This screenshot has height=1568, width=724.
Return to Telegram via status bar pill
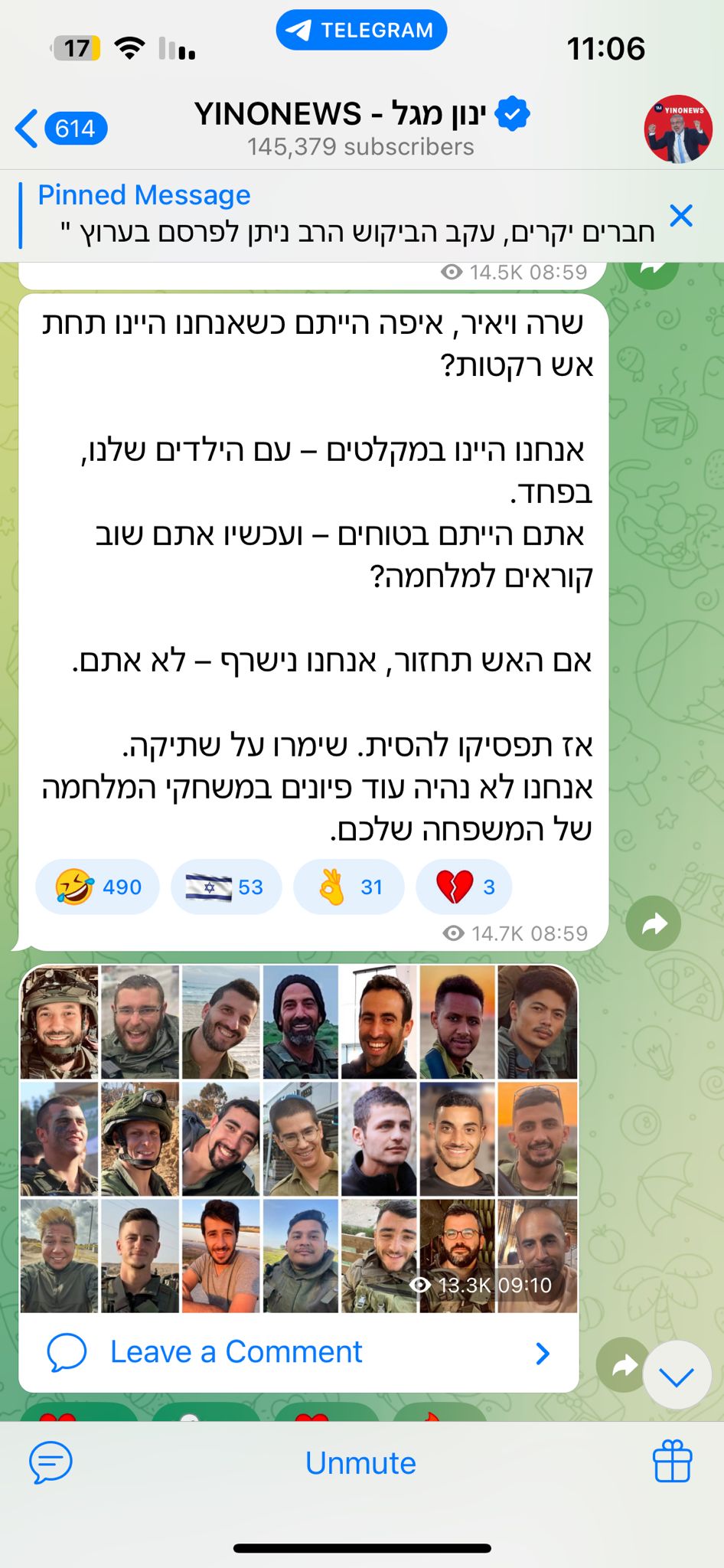[x=361, y=30]
